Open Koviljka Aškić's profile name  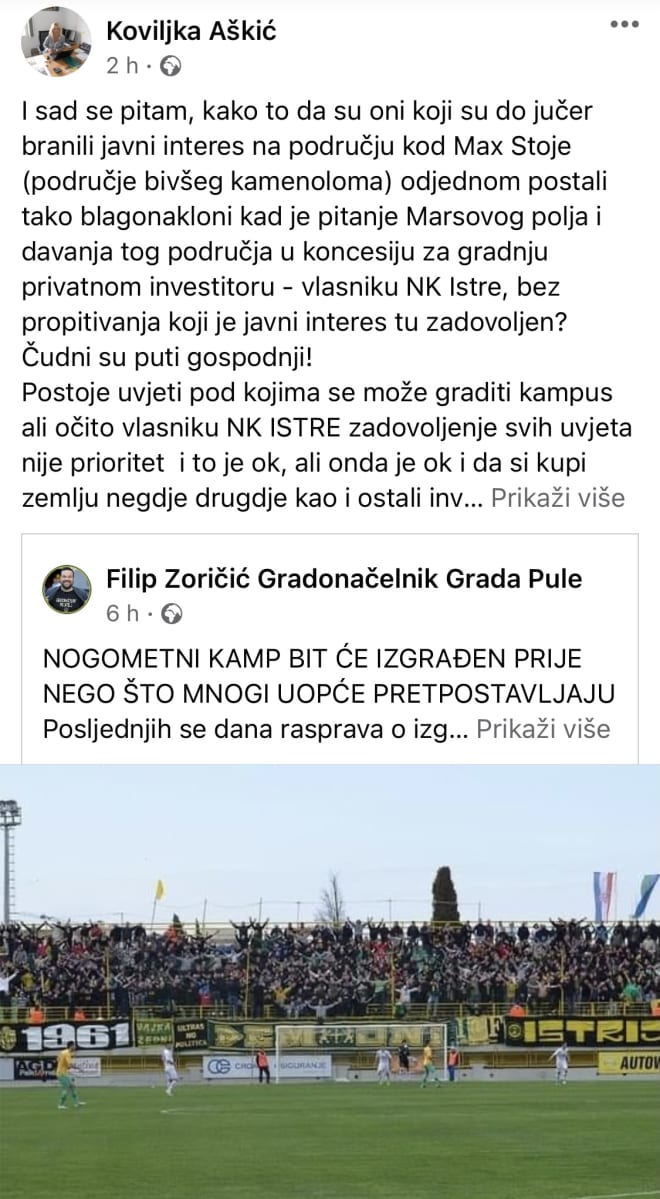click(x=191, y=31)
